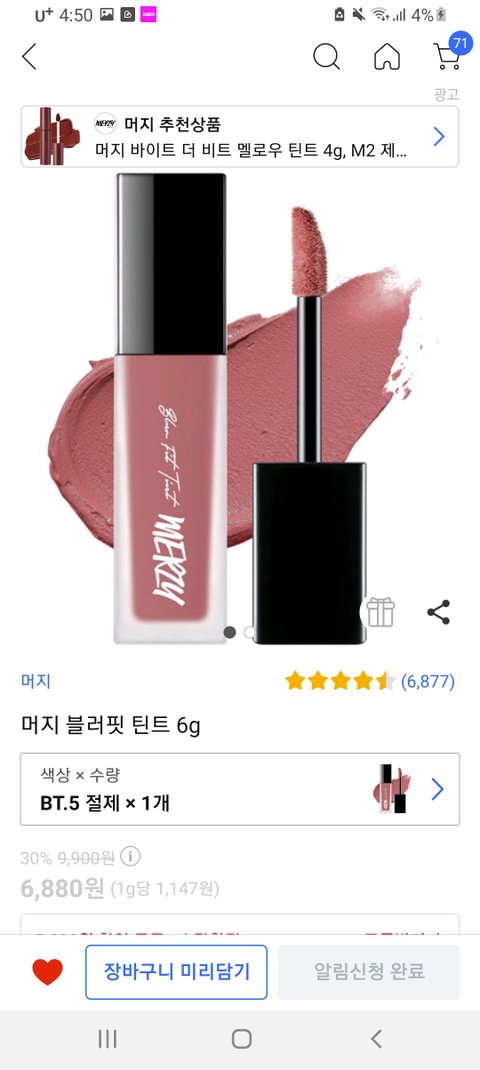Go back using the top-left arrow
Viewport: 480px width, 1070px height.
29,57
